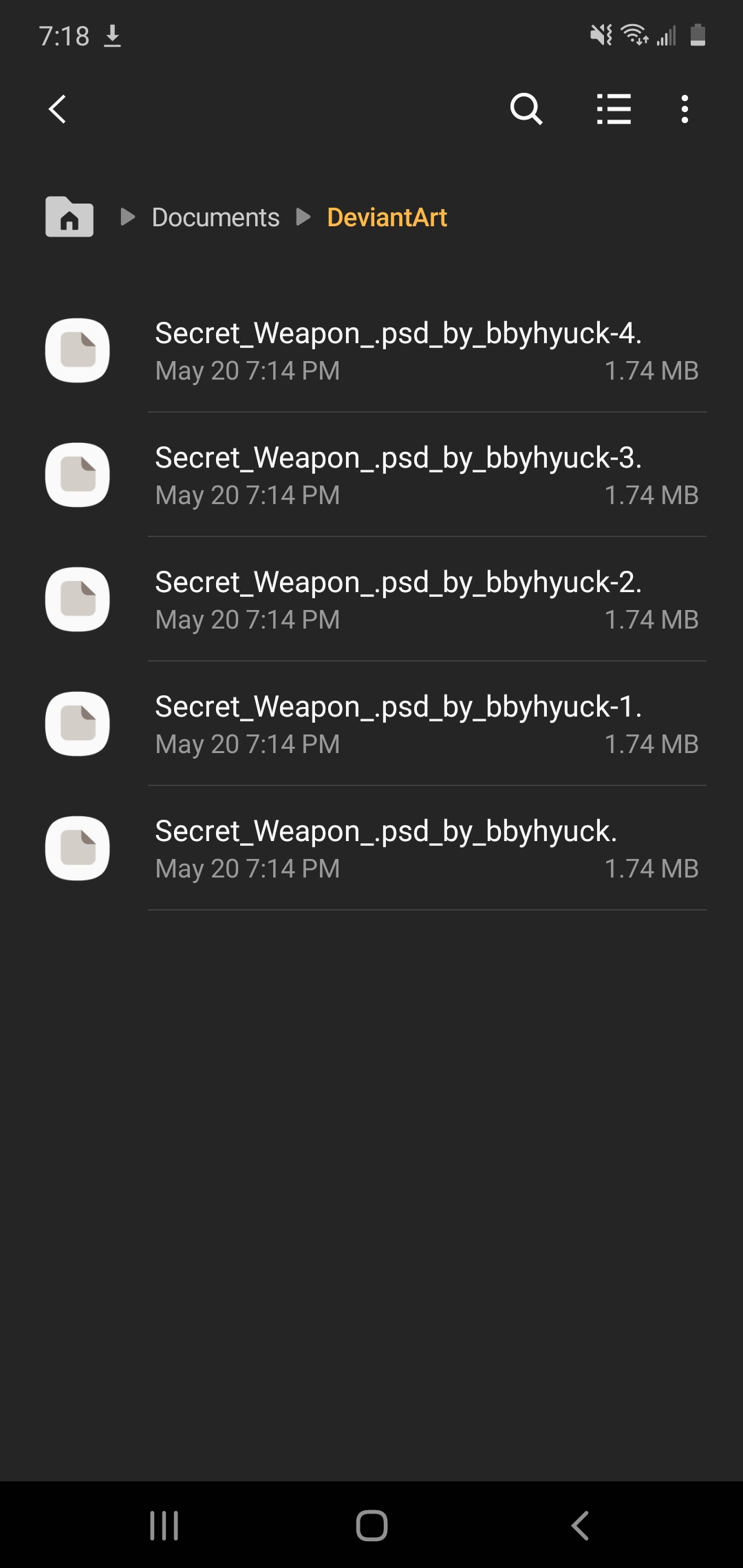Open file Secret_Weapon_.psd_by_bbyhyuck-3
This screenshot has height=1568, width=743.
click(398, 475)
